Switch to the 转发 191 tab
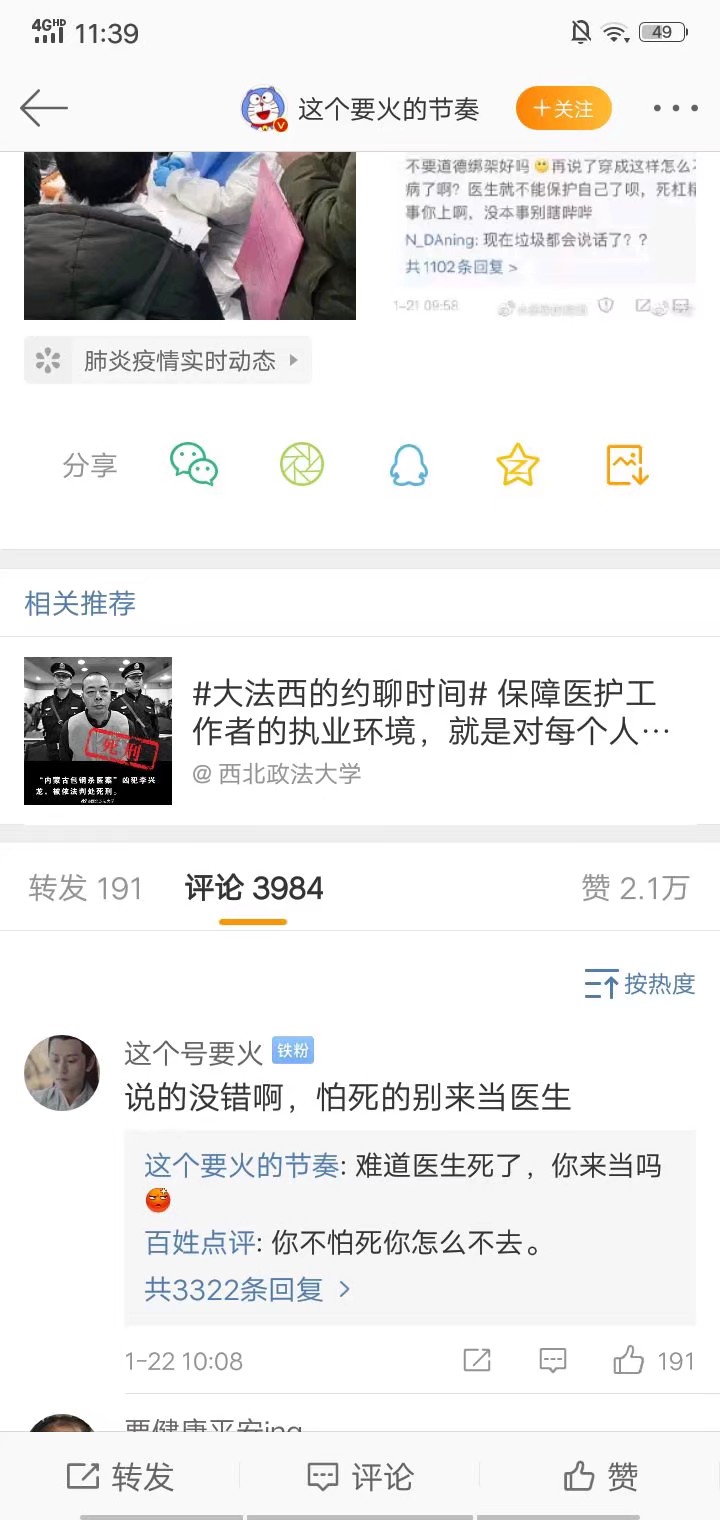The width and height of the screenshot is (720, 1520). click(85, 887)
